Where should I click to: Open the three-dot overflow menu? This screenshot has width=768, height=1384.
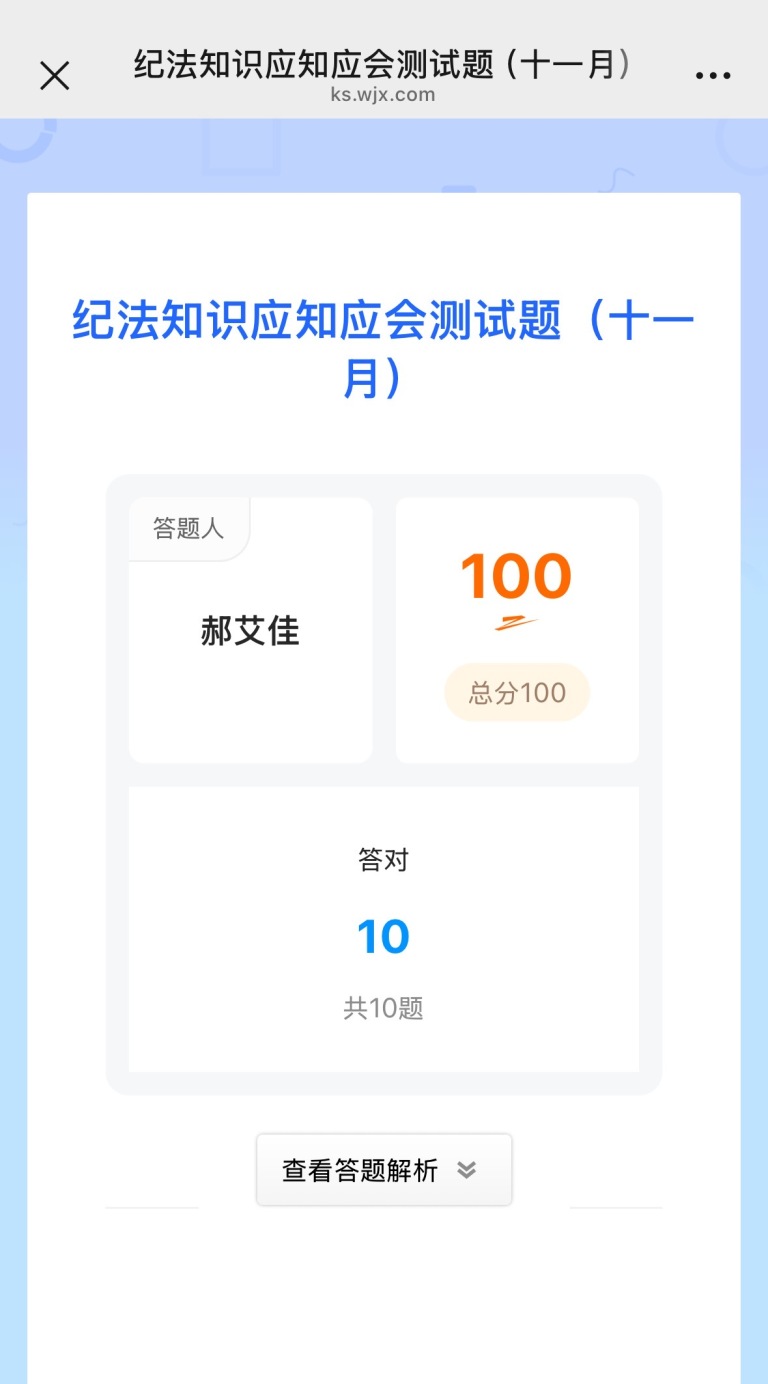712,75
